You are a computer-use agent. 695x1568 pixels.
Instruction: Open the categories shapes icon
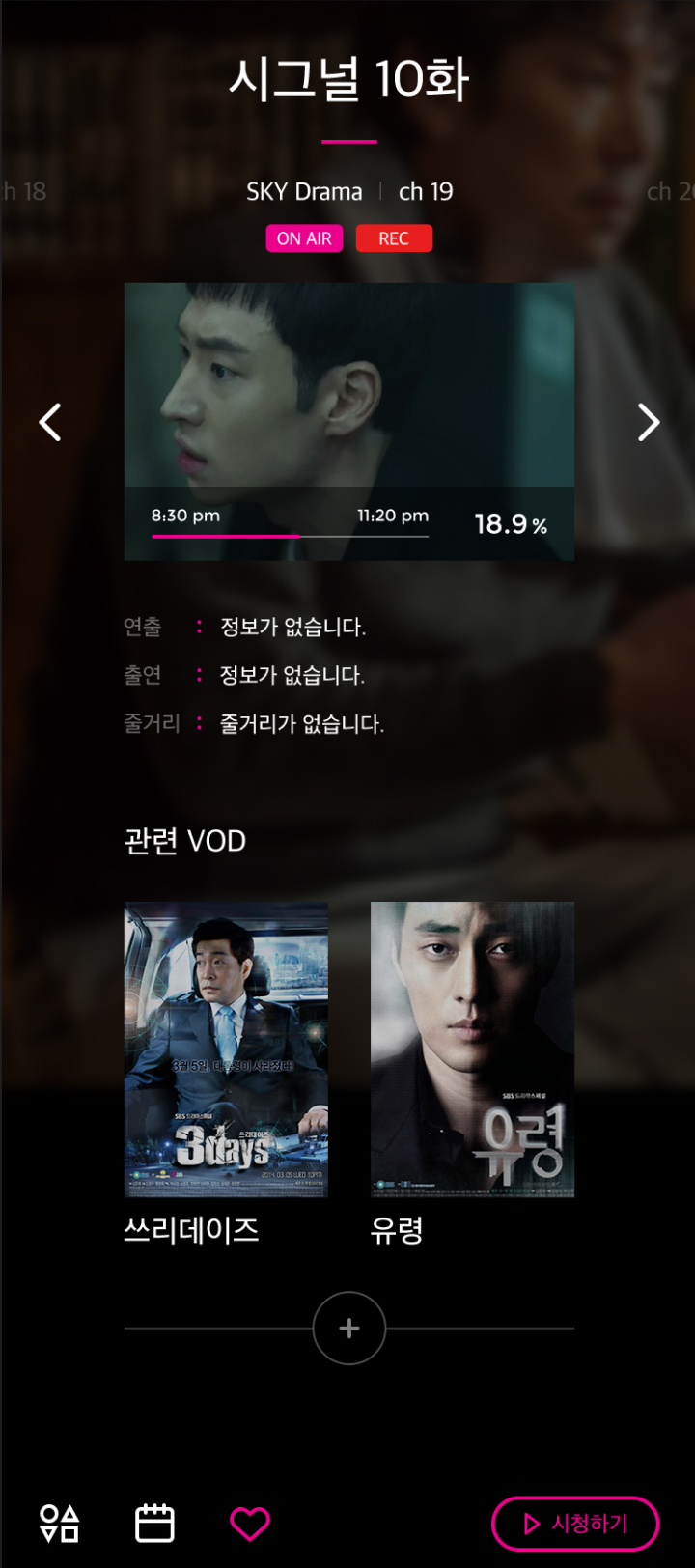(x=59, y=1524)
